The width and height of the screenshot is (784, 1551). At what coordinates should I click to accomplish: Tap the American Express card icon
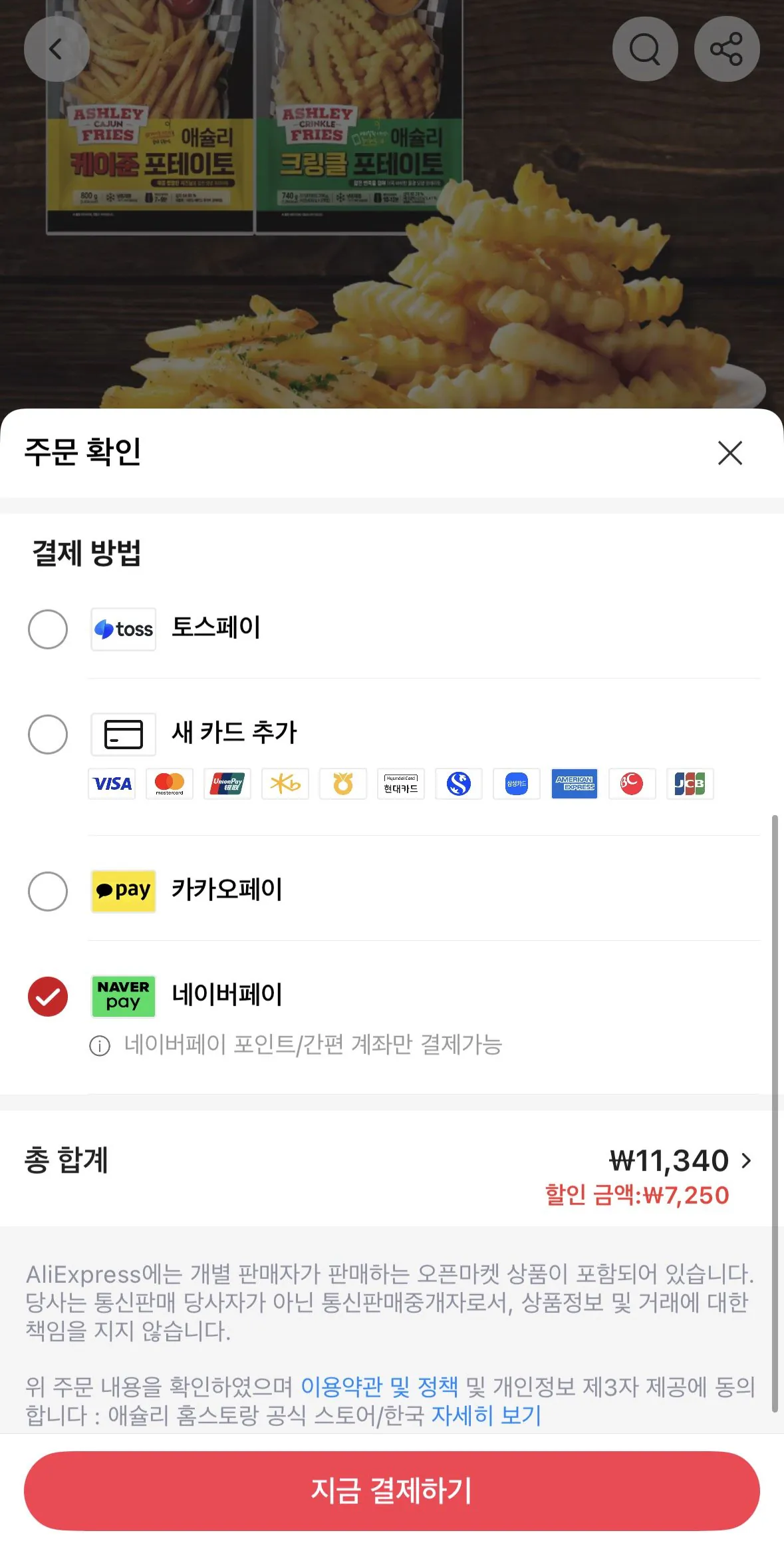coord(575,784)
